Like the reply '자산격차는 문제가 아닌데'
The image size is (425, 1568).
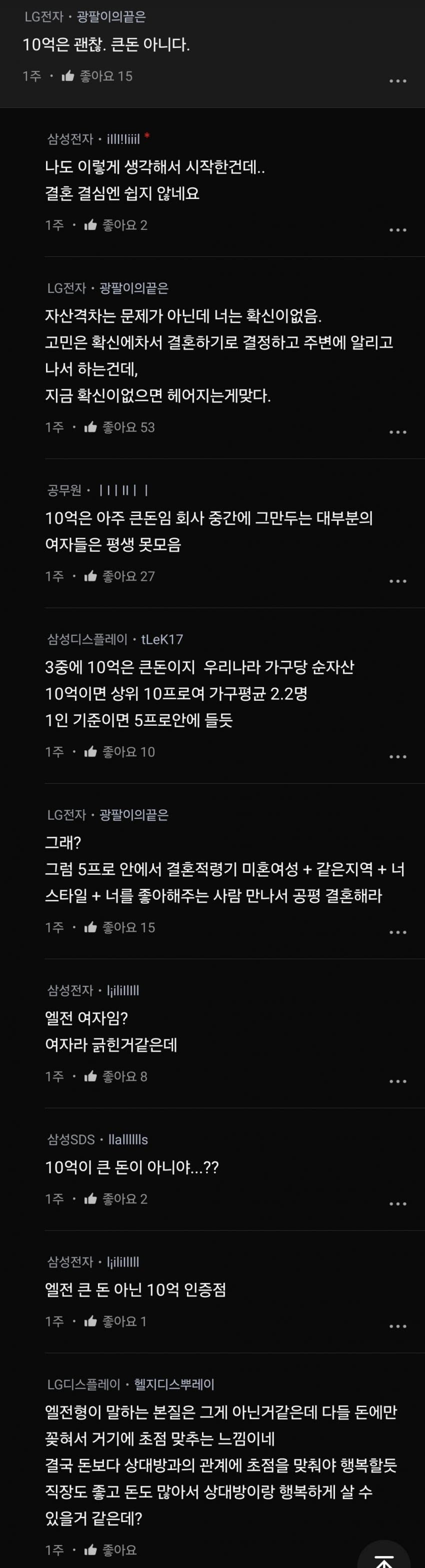point(90,427)
